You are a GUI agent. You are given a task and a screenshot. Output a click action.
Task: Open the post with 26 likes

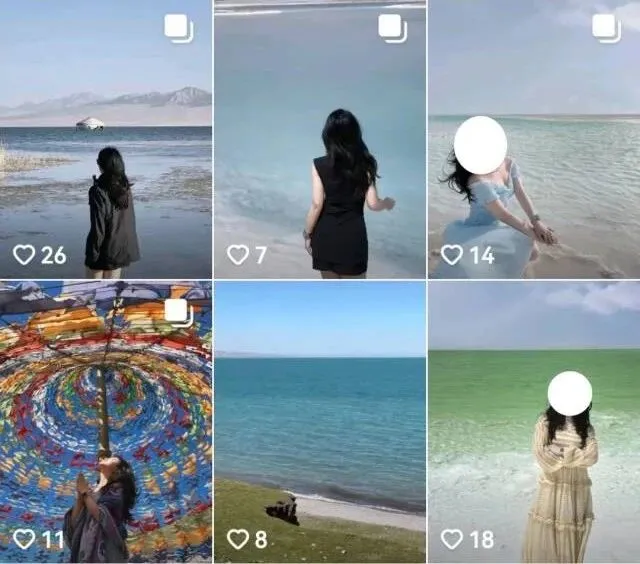coord(105,140)
